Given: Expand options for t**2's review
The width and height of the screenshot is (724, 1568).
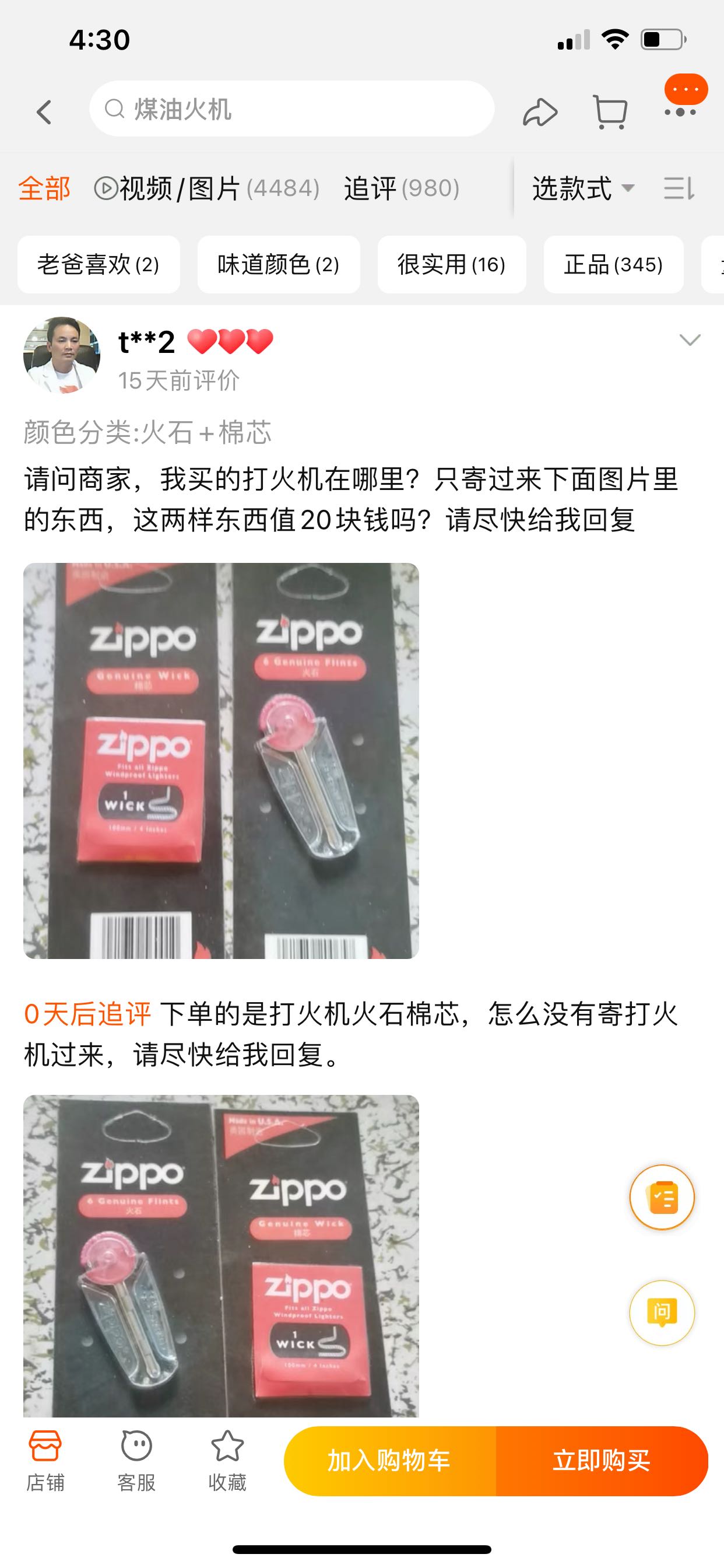Looking at the screenshot, I should click(x=690, y=339).
